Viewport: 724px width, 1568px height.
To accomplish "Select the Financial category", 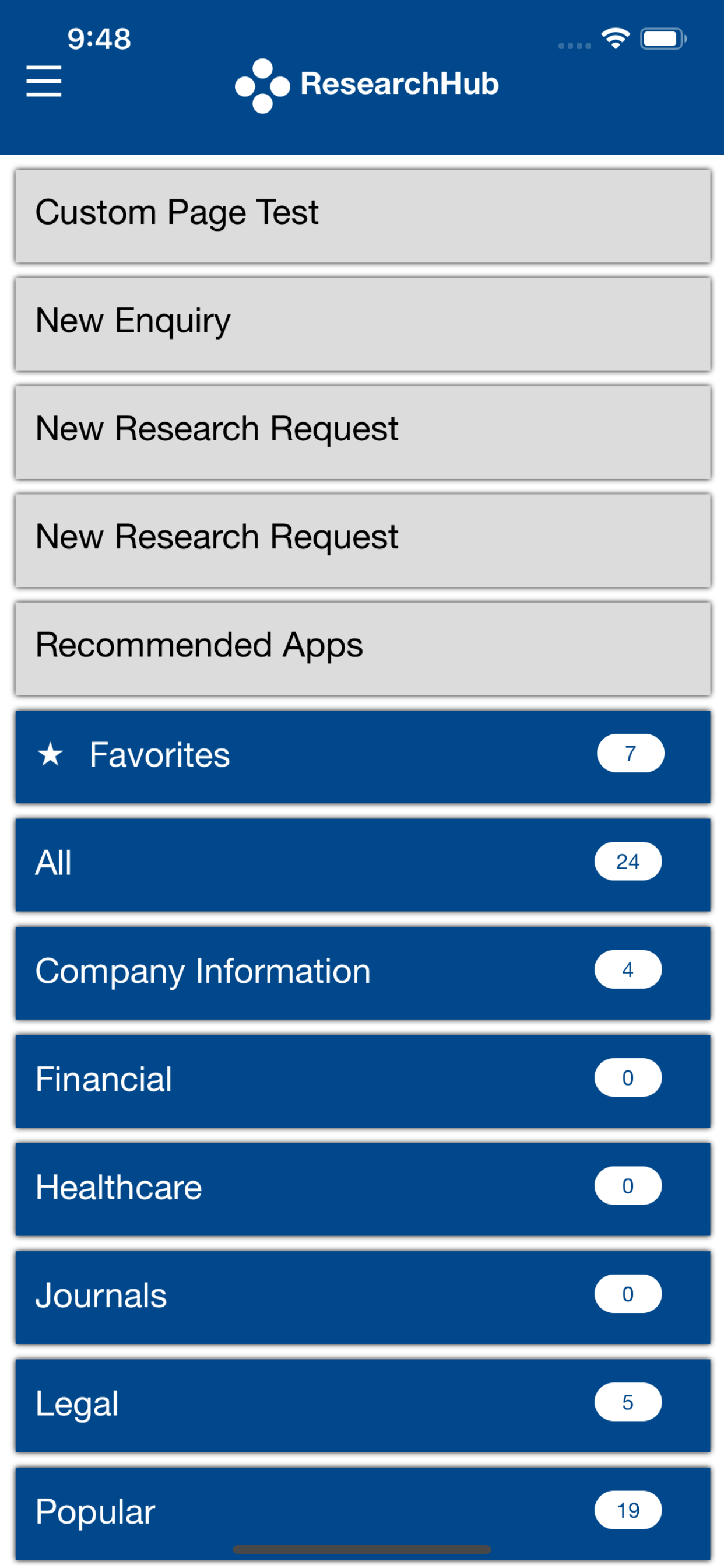I will 363,1081.
